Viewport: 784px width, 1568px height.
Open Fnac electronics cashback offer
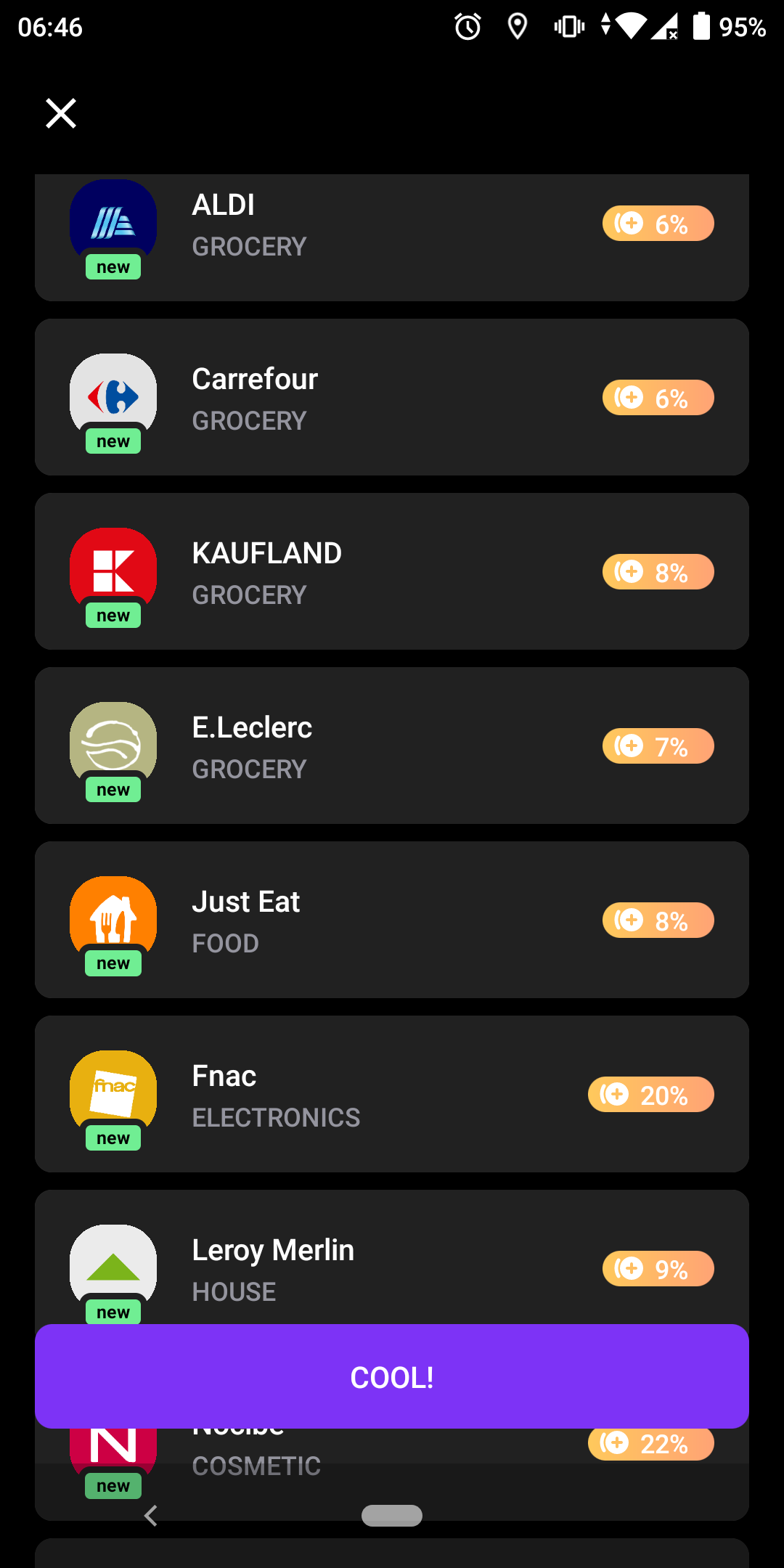point(392,1094)
